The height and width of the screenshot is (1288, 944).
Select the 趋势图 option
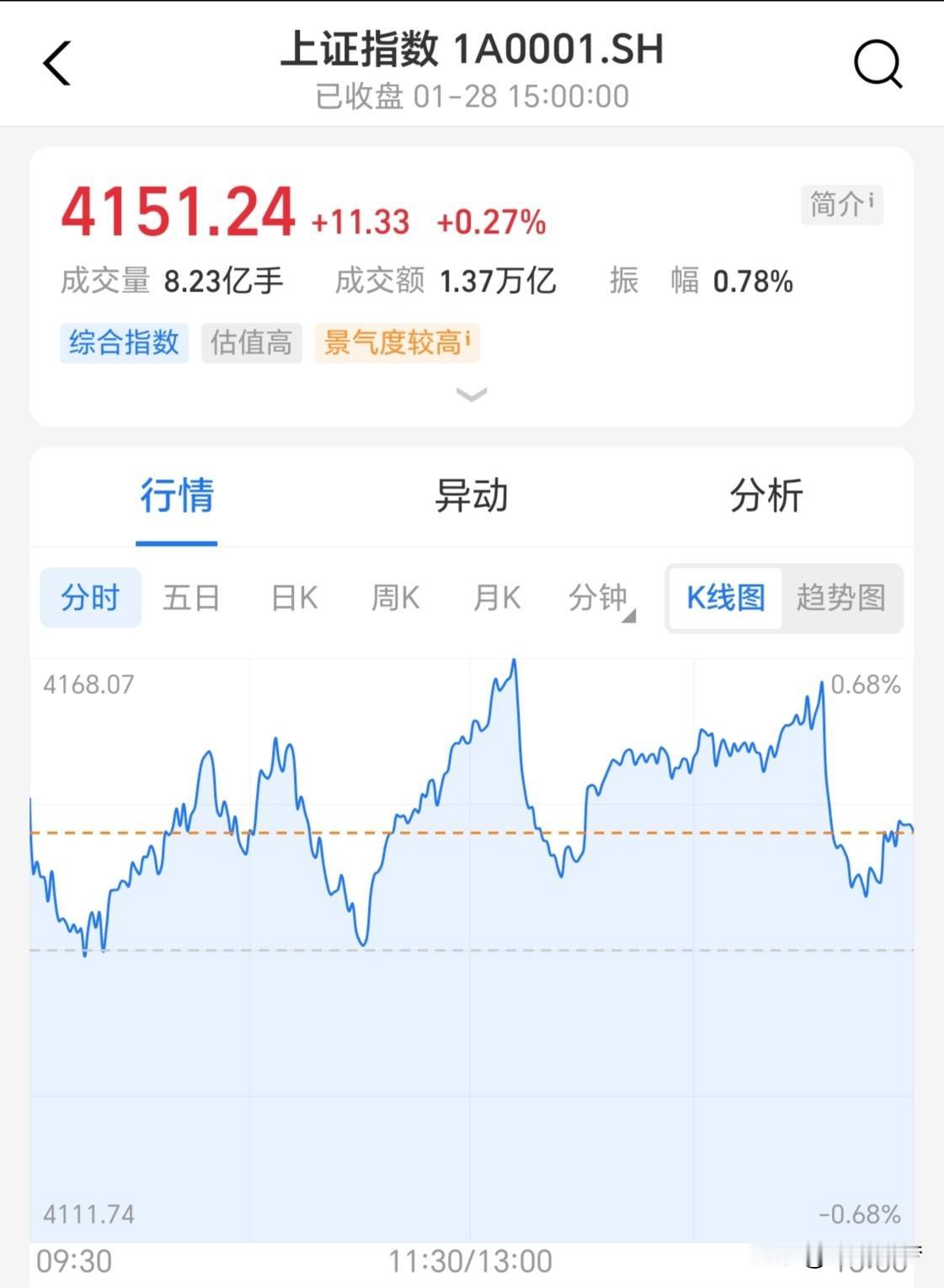click(x=840, y=598)
